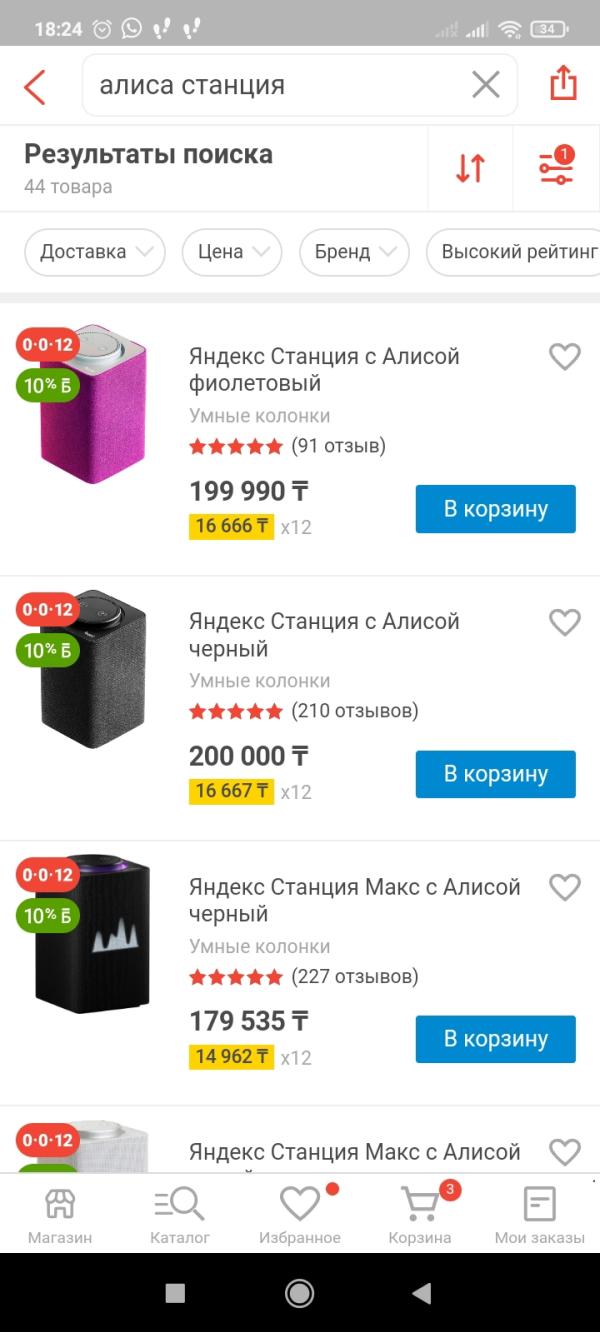Open the Каталог tab
The height and width of the screenshot is (1332, 600).
[180, 1216]
